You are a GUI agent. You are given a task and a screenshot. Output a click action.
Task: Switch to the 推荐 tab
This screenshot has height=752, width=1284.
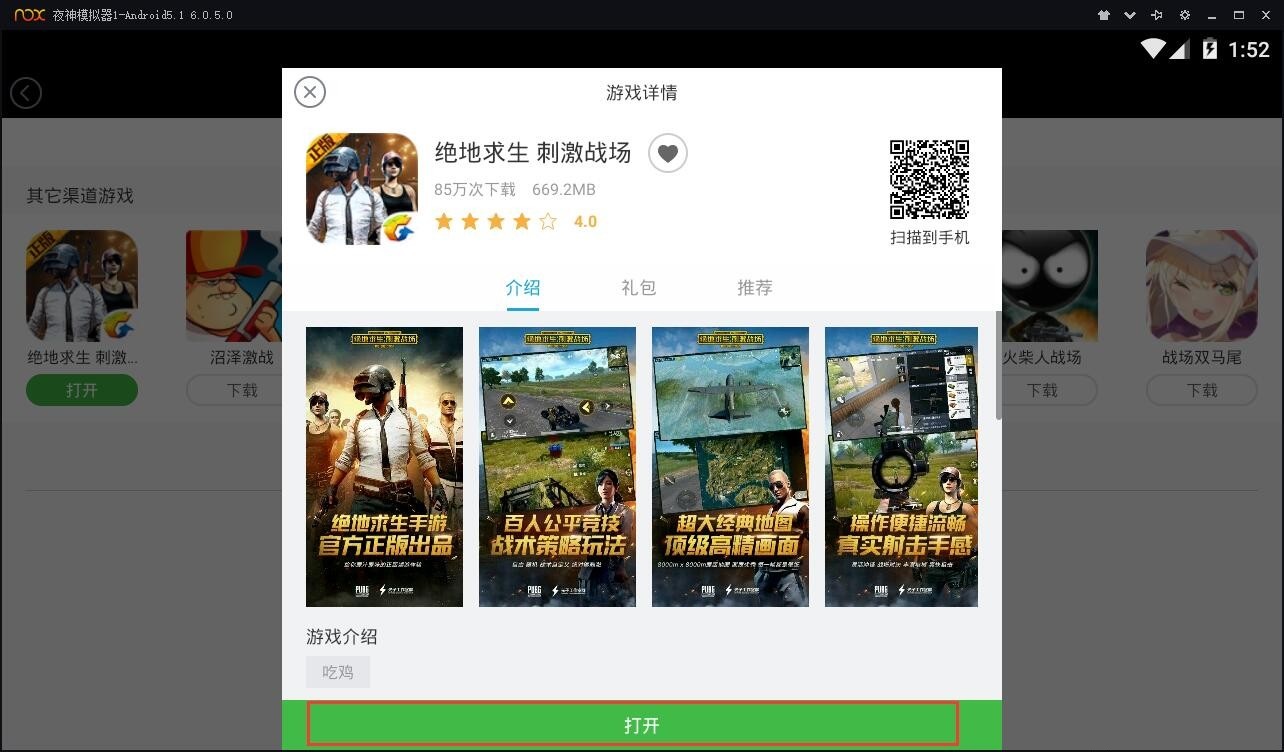(x=754, y=287)
